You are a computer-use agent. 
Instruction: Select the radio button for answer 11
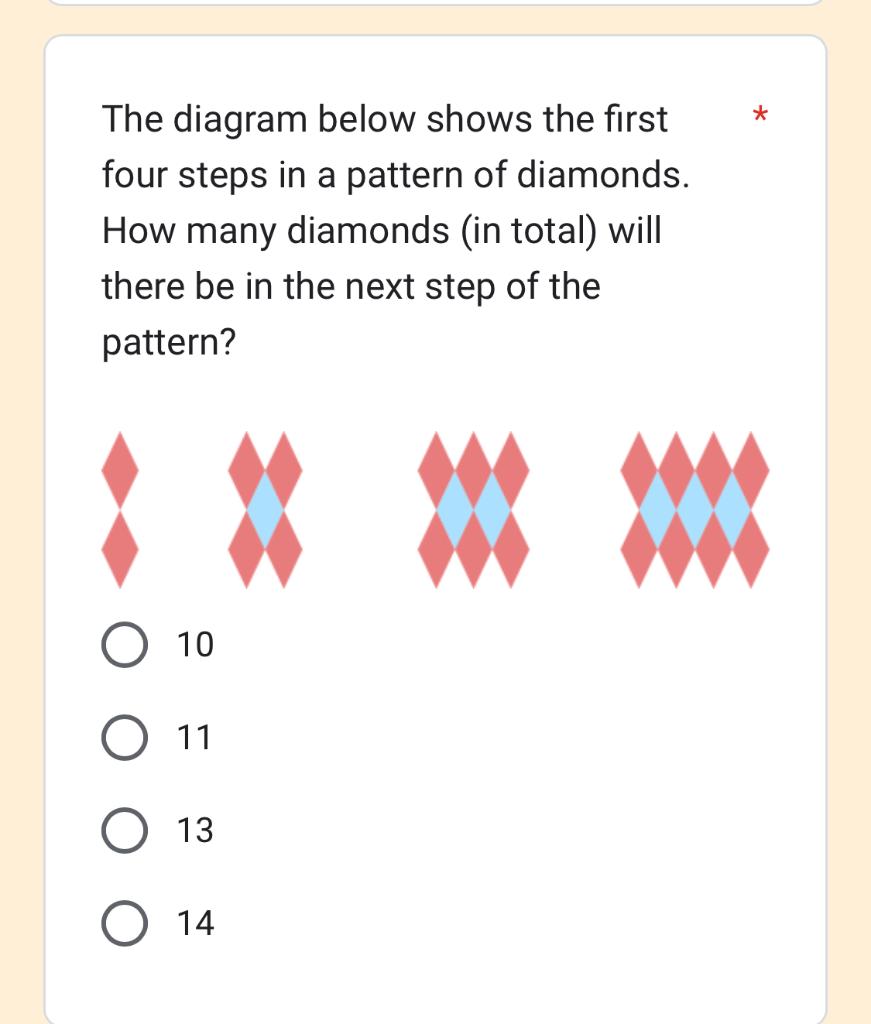[122, 738]
